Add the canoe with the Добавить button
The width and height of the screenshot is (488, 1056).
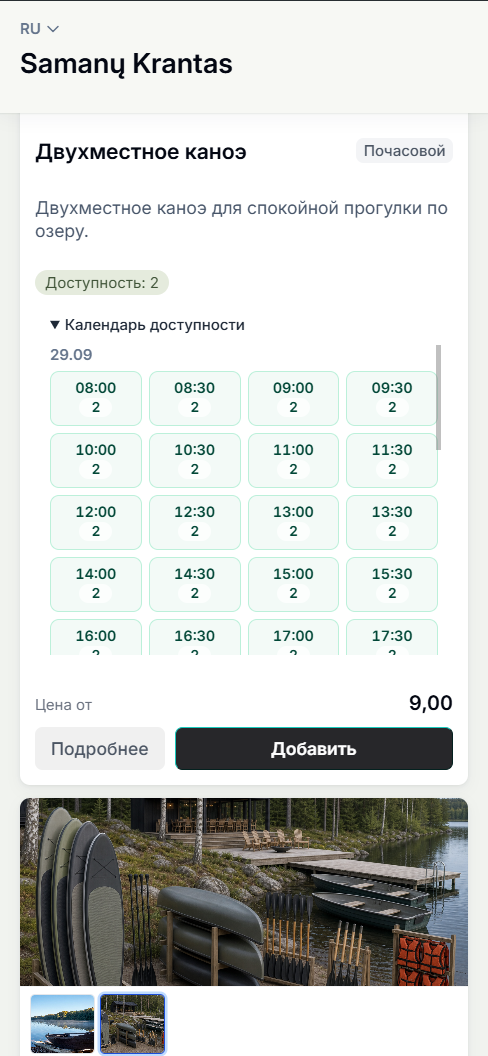tap(314, 748)
